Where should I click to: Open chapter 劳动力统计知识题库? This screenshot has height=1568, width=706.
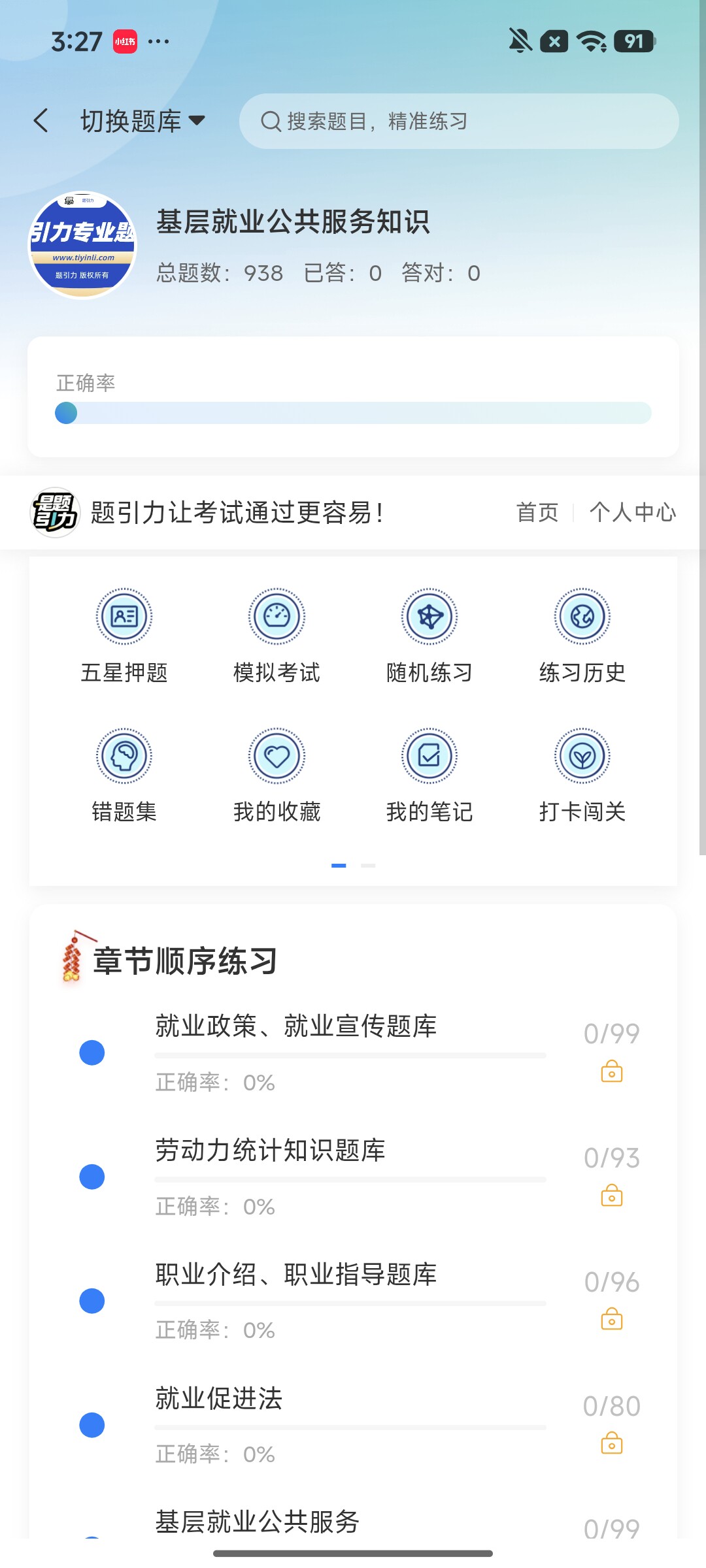353,1176
